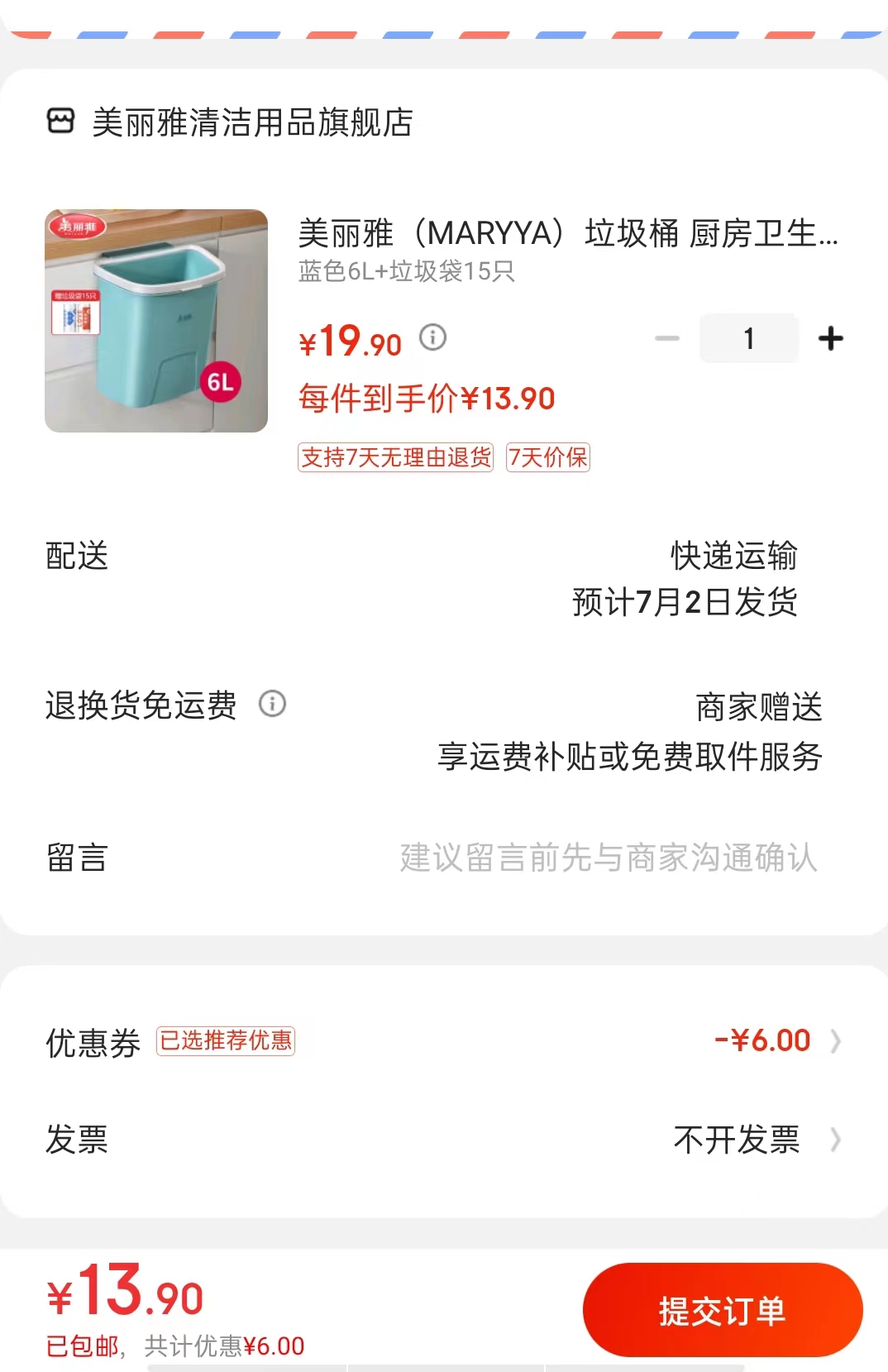Tap the plus icon to increase quantity
Image resolution: width=888 pixels, height=1372 pixels.
pos(831,337)
